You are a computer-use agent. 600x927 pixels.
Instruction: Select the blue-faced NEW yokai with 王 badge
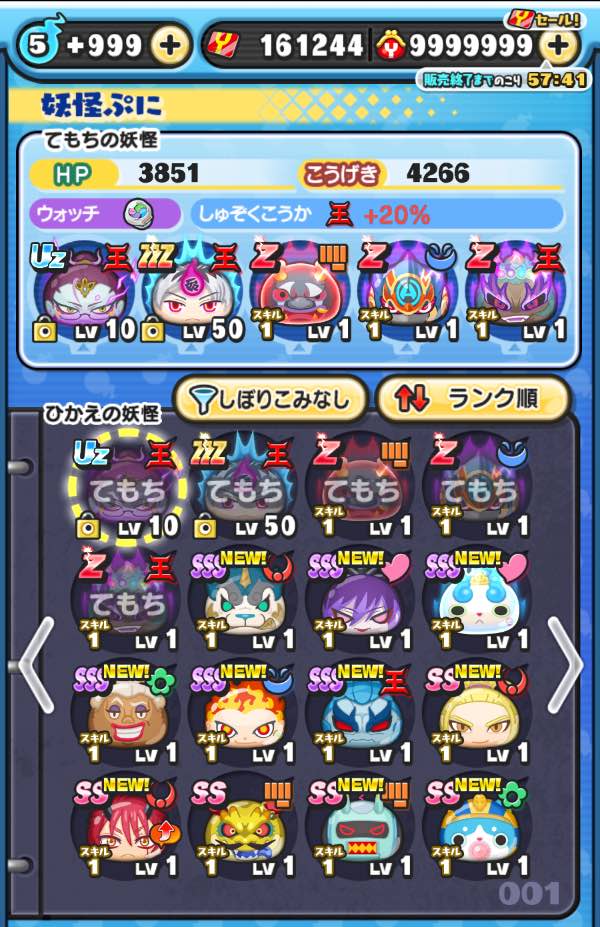[361, 715]
